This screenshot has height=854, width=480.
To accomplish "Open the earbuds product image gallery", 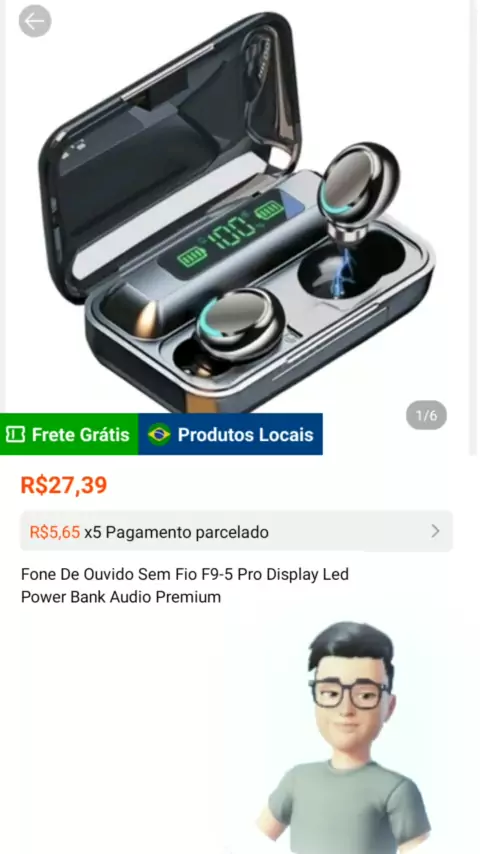I will point(238,210).
